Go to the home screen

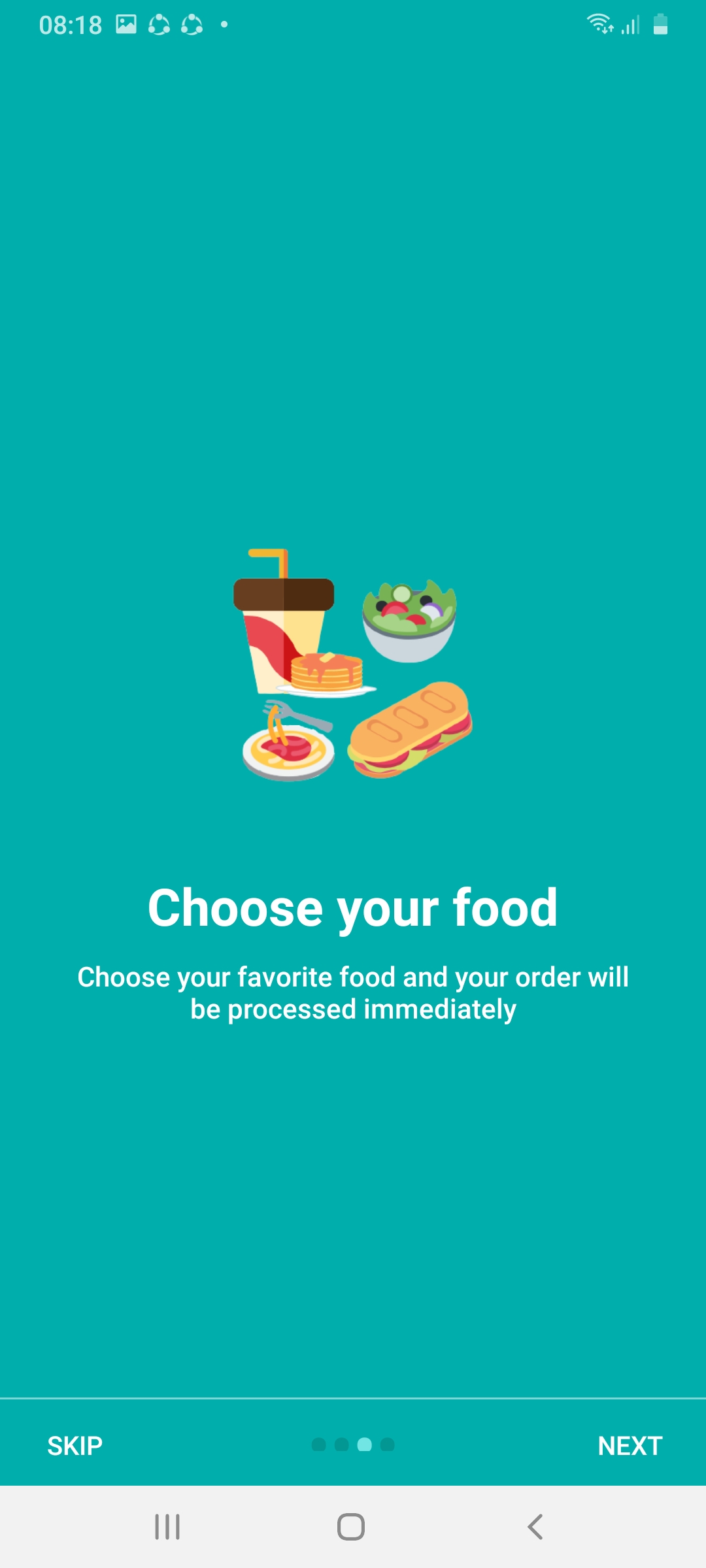click(x=351, y=1527)
